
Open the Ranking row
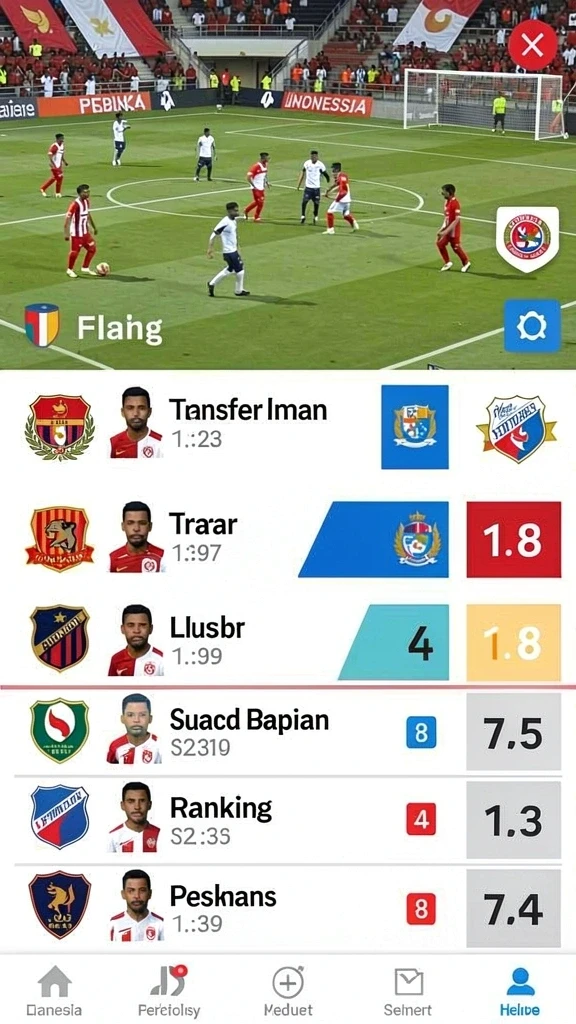point(288,820)
